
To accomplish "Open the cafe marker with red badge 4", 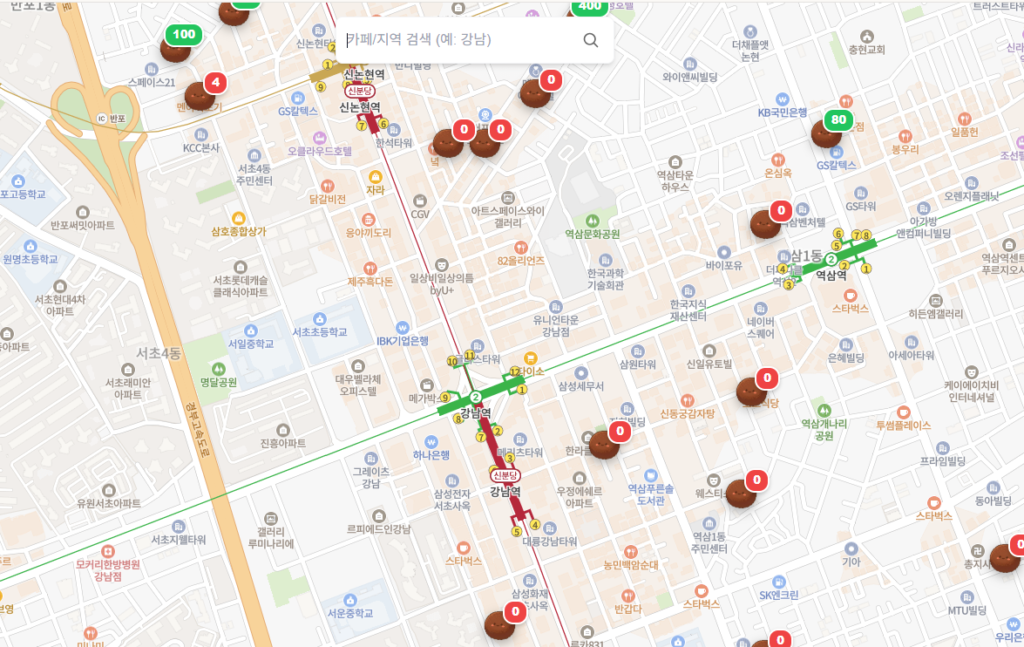I will click(200, 95).
